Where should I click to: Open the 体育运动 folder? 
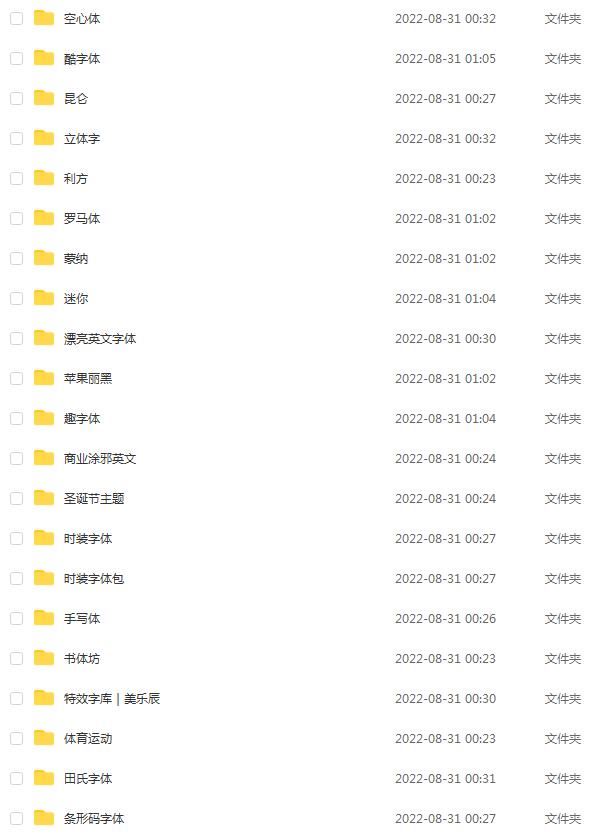click(x=87, y=739)
